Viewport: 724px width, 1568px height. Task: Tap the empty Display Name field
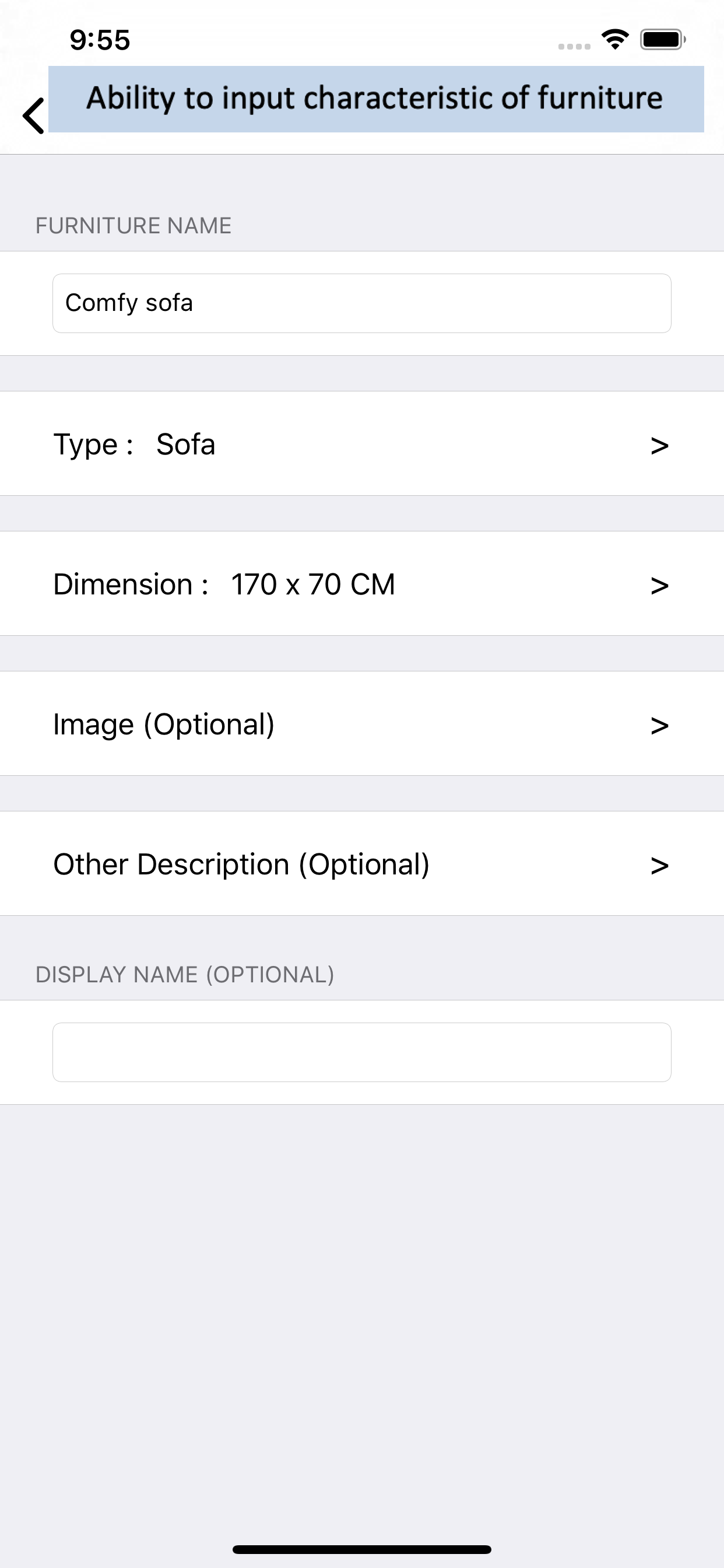click(x=362, y=1052)
